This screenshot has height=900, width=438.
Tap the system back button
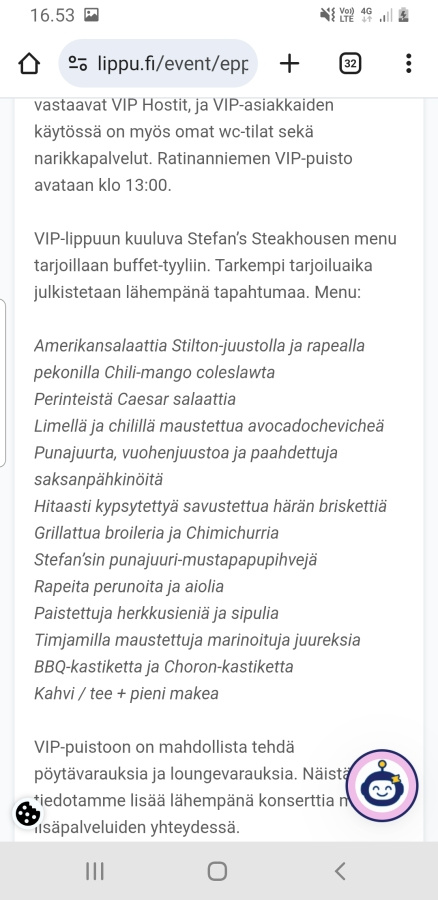point(340,871)
